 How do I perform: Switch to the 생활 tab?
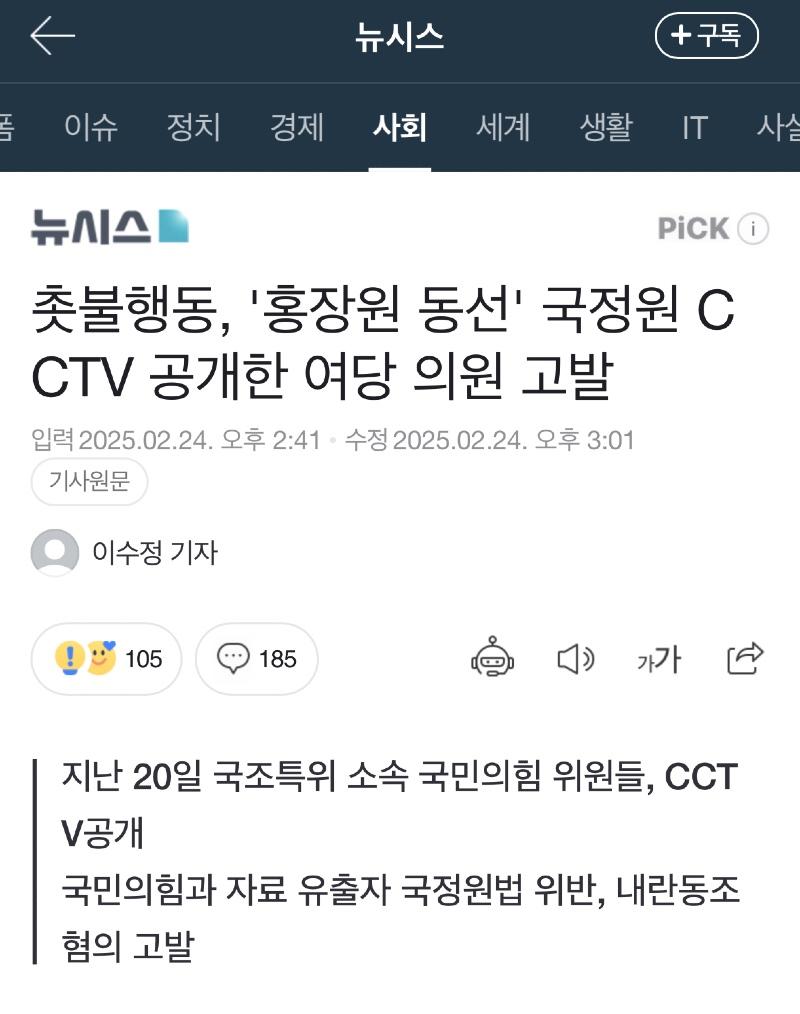click(x=605, y=127)
